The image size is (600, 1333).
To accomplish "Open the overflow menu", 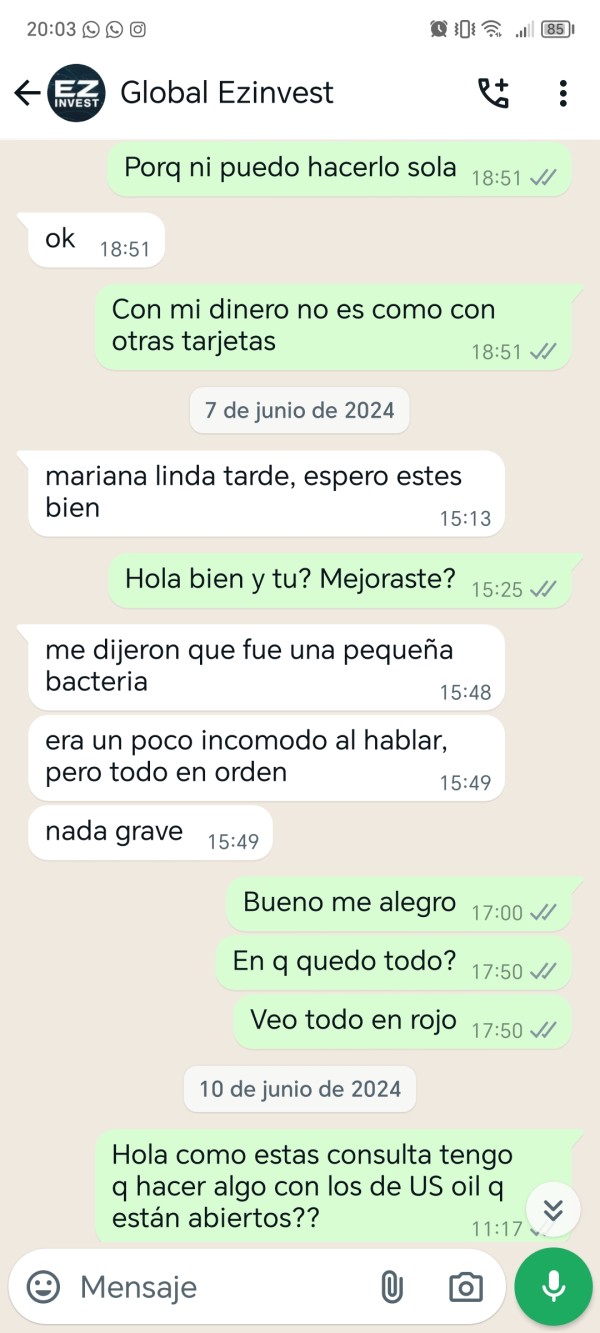I will pos(563,93).
